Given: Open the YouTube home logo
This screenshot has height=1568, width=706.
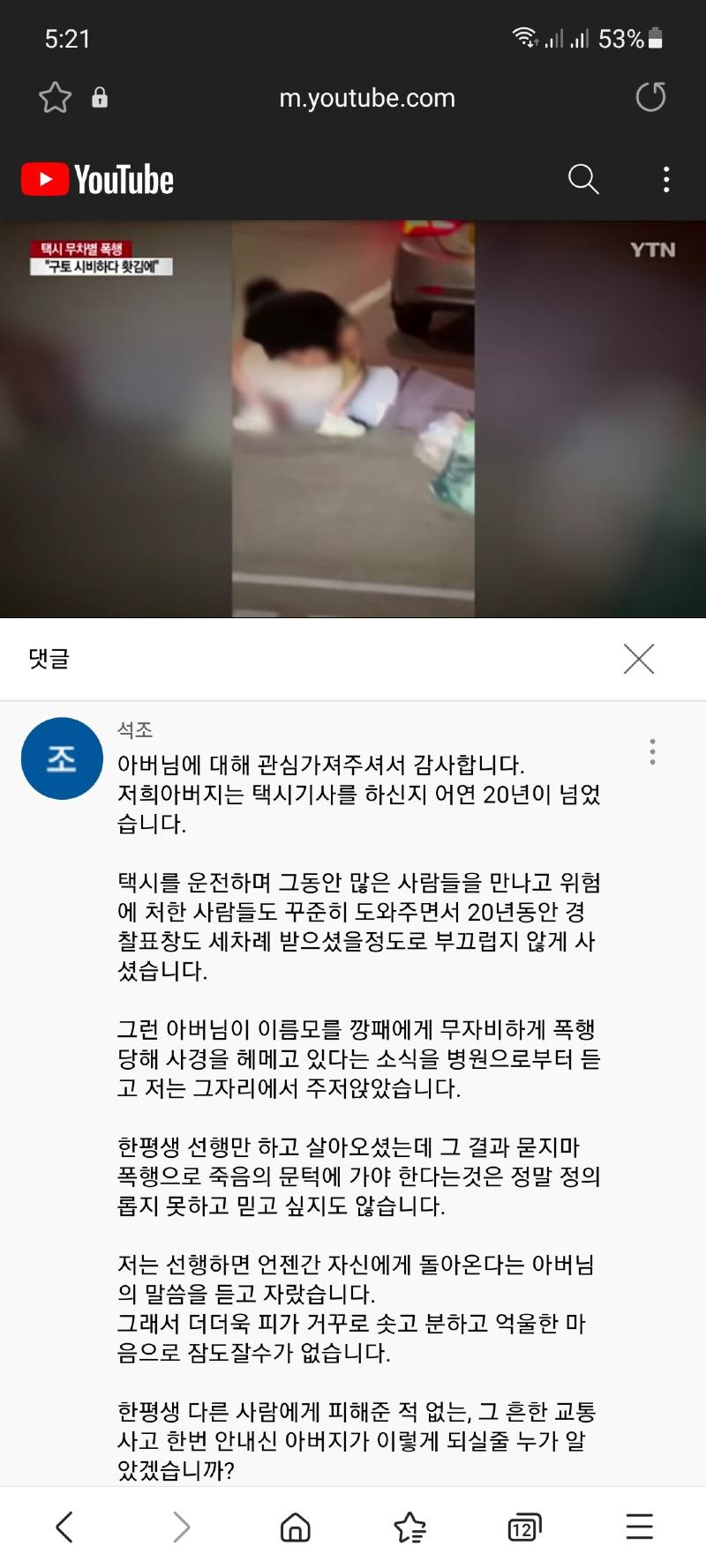Looking at the screenshot, I should (x=98, y=180).
